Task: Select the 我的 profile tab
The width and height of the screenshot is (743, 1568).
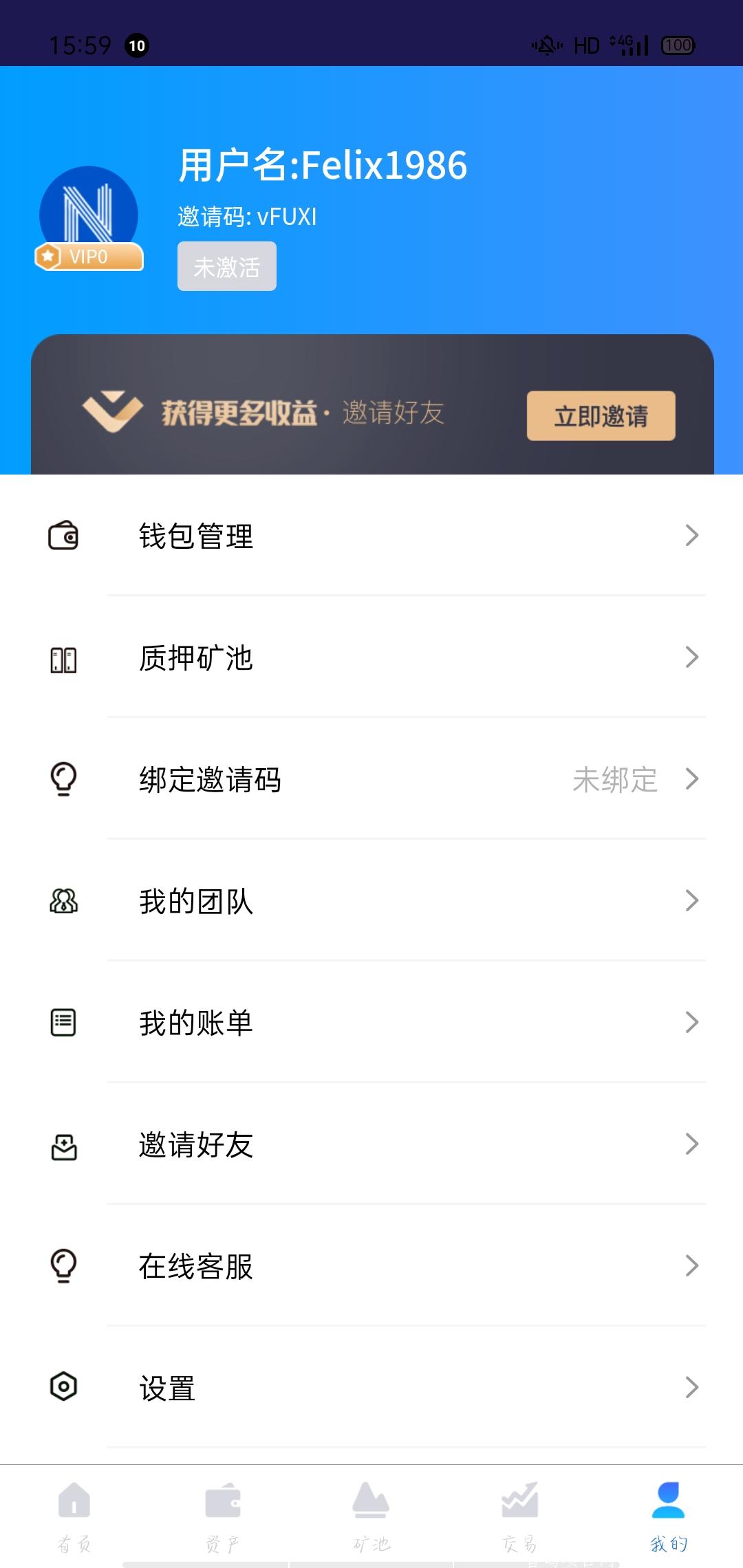Action: click(669, 1516)
